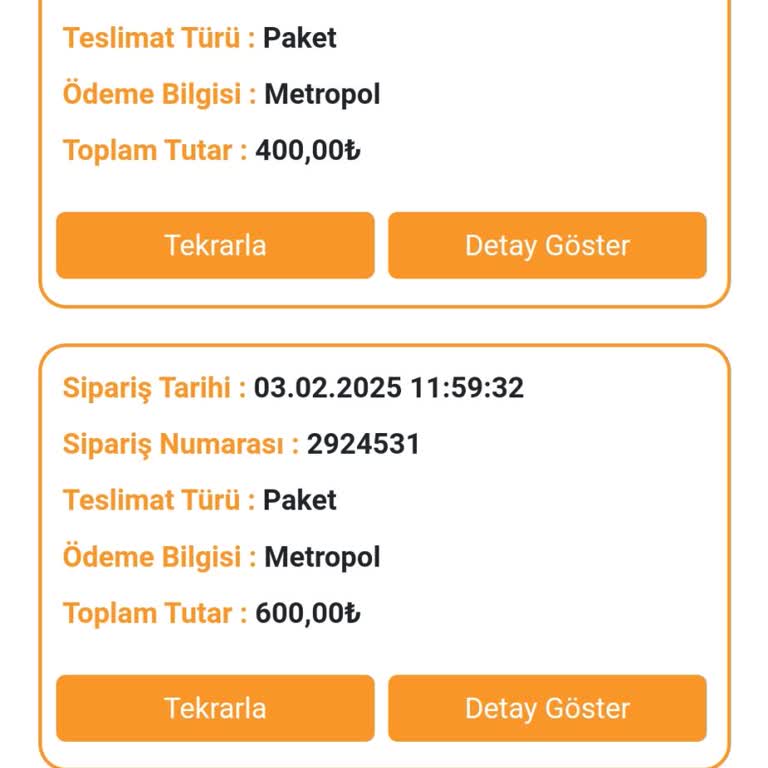Viewport: 768px width, 768px height.
Task: Repeat the 400,00₺ order with Tekrarla
Action: coord(215,245)
